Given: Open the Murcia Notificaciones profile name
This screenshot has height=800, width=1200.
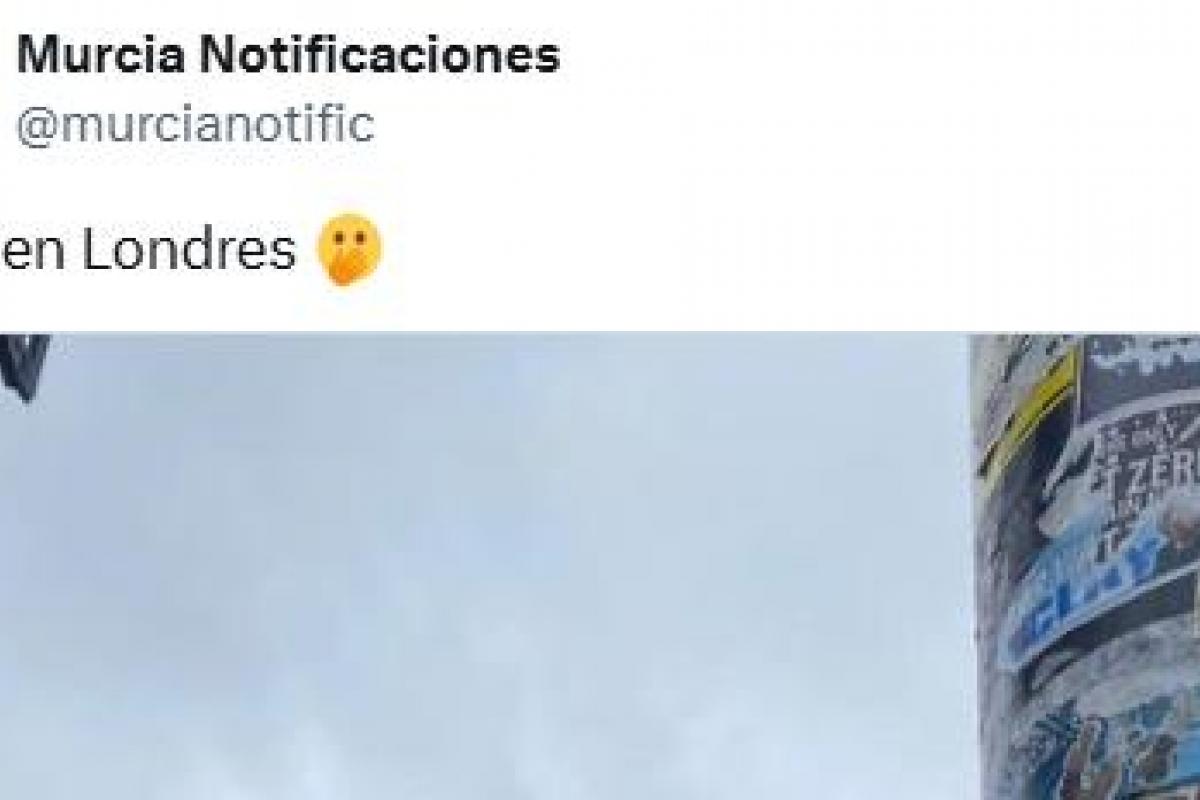Looking at the screenshot, I should [288, 57].
